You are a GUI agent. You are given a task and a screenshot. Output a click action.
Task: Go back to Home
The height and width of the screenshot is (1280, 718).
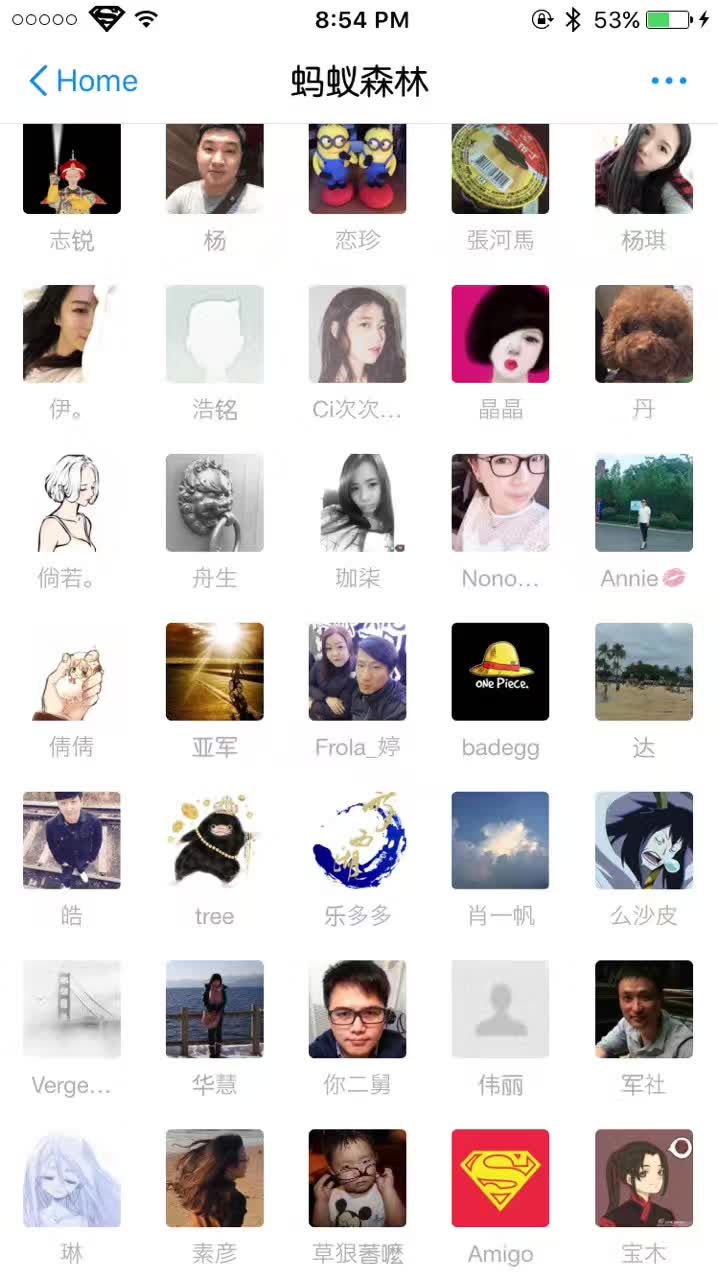(83, 81)
